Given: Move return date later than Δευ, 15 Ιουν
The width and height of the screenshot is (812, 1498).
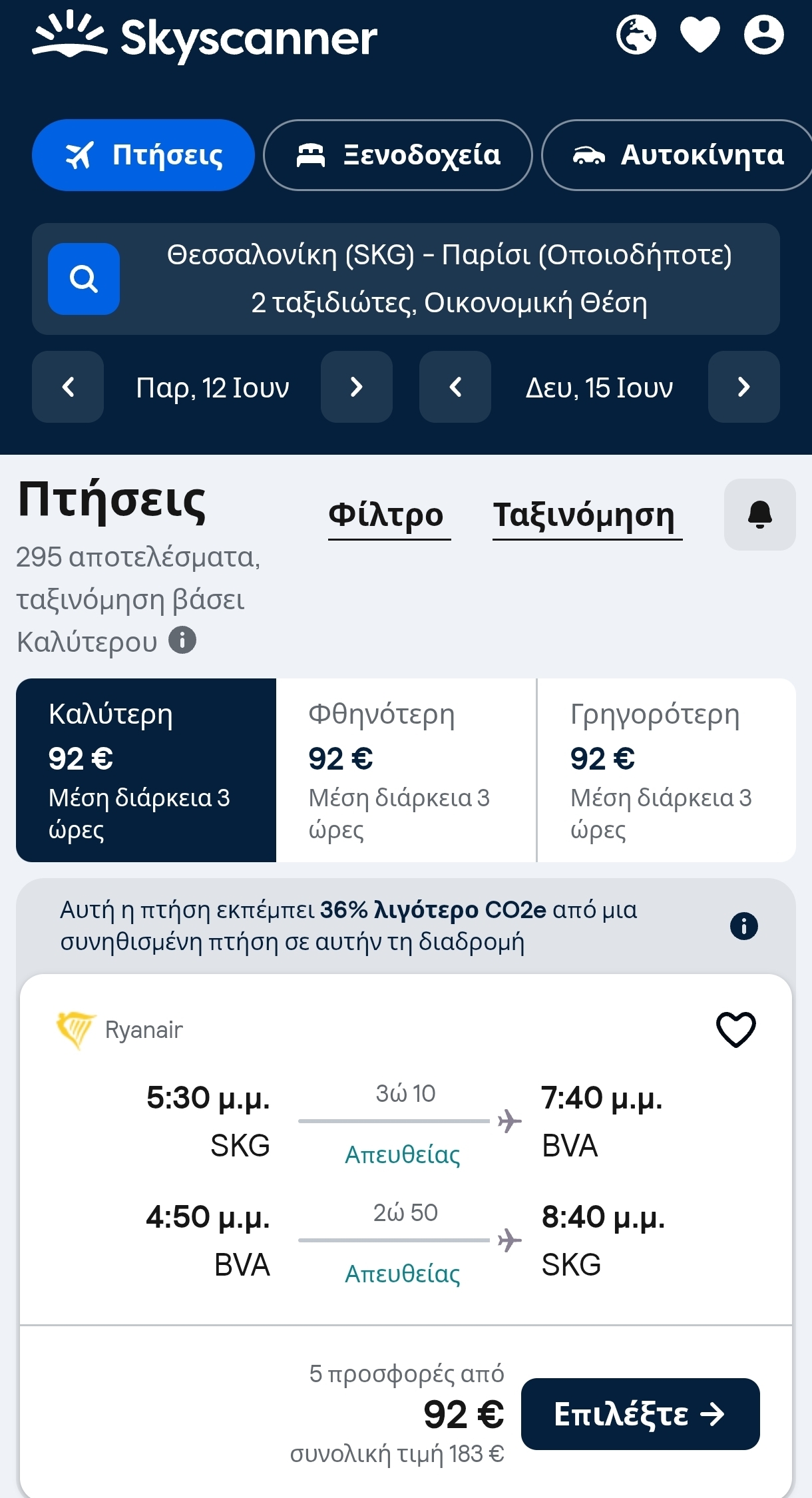Looking at the screenshot, I should (x=743, y=387).
